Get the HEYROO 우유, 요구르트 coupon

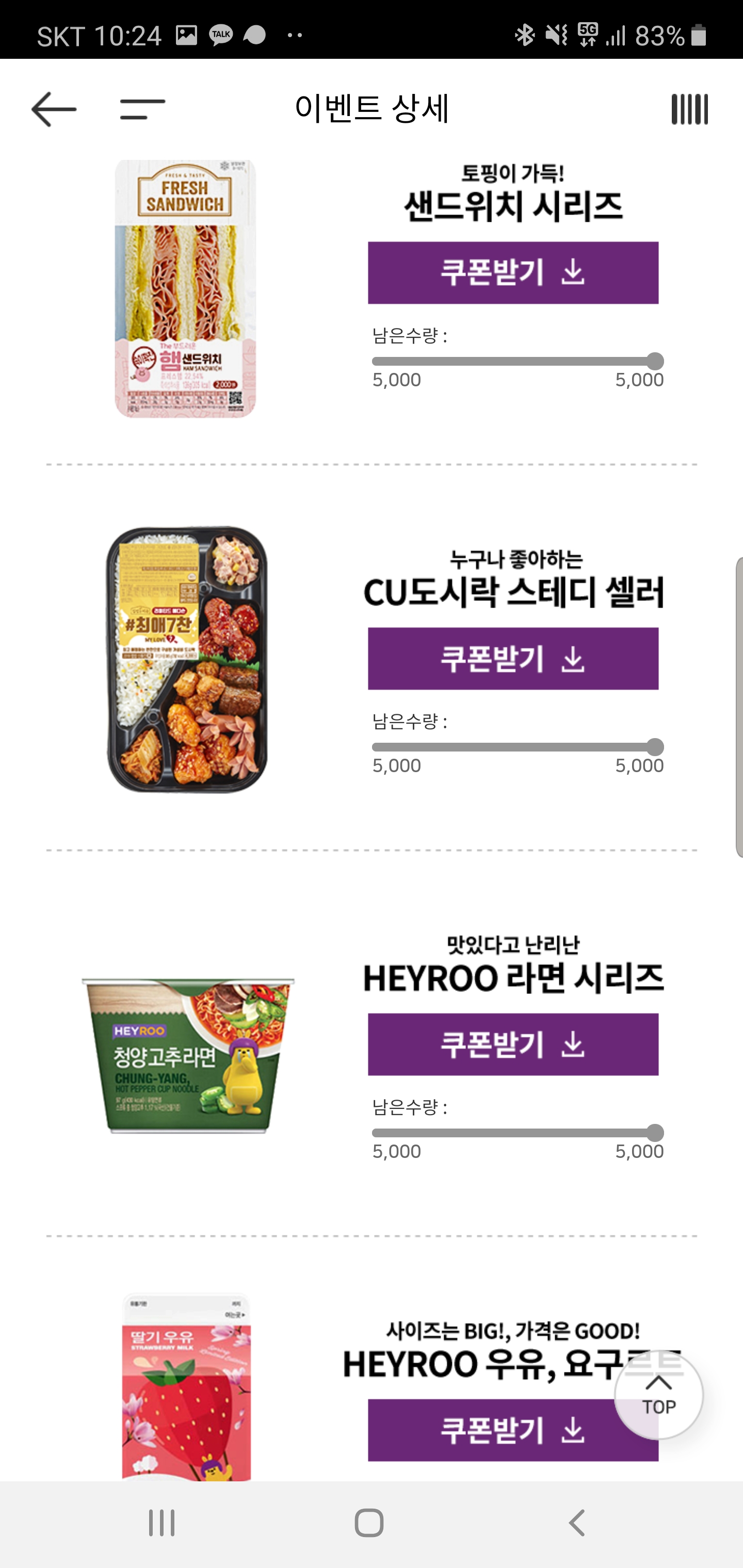(487, 1430)
